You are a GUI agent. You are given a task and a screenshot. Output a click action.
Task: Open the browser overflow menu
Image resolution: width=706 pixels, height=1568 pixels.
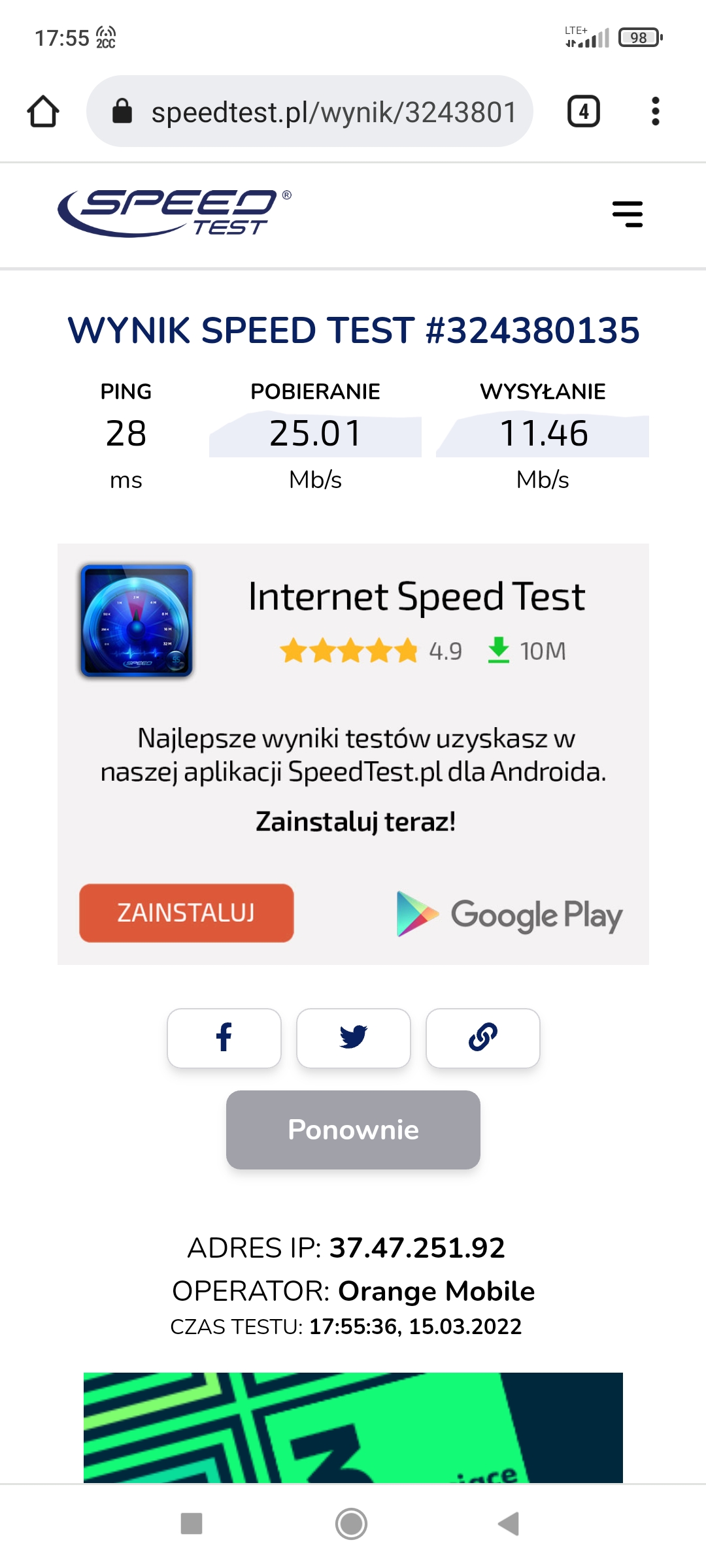tap(655, 111)
